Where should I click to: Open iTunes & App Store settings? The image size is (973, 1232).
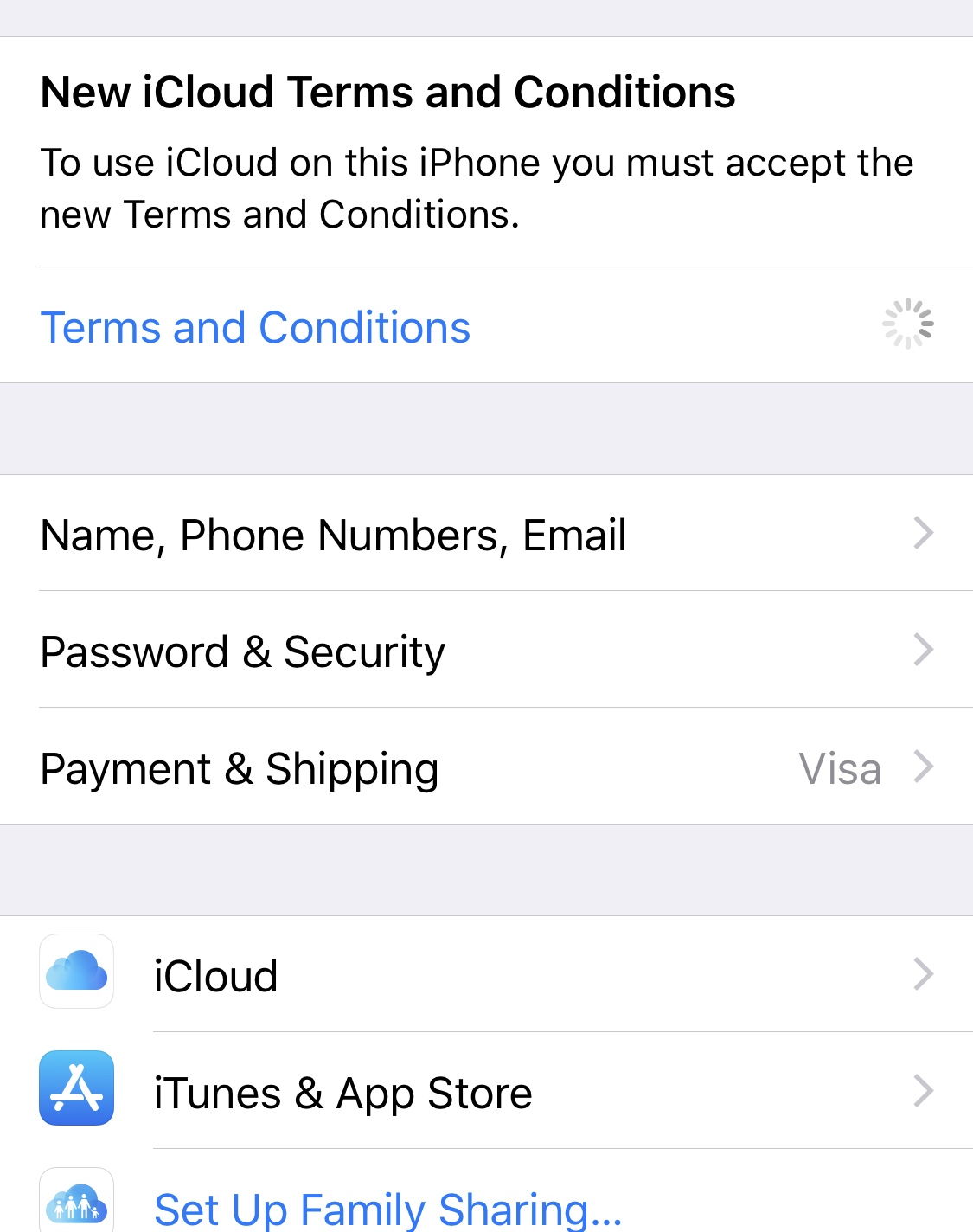pyautogui.click(x=342, y=1093)
